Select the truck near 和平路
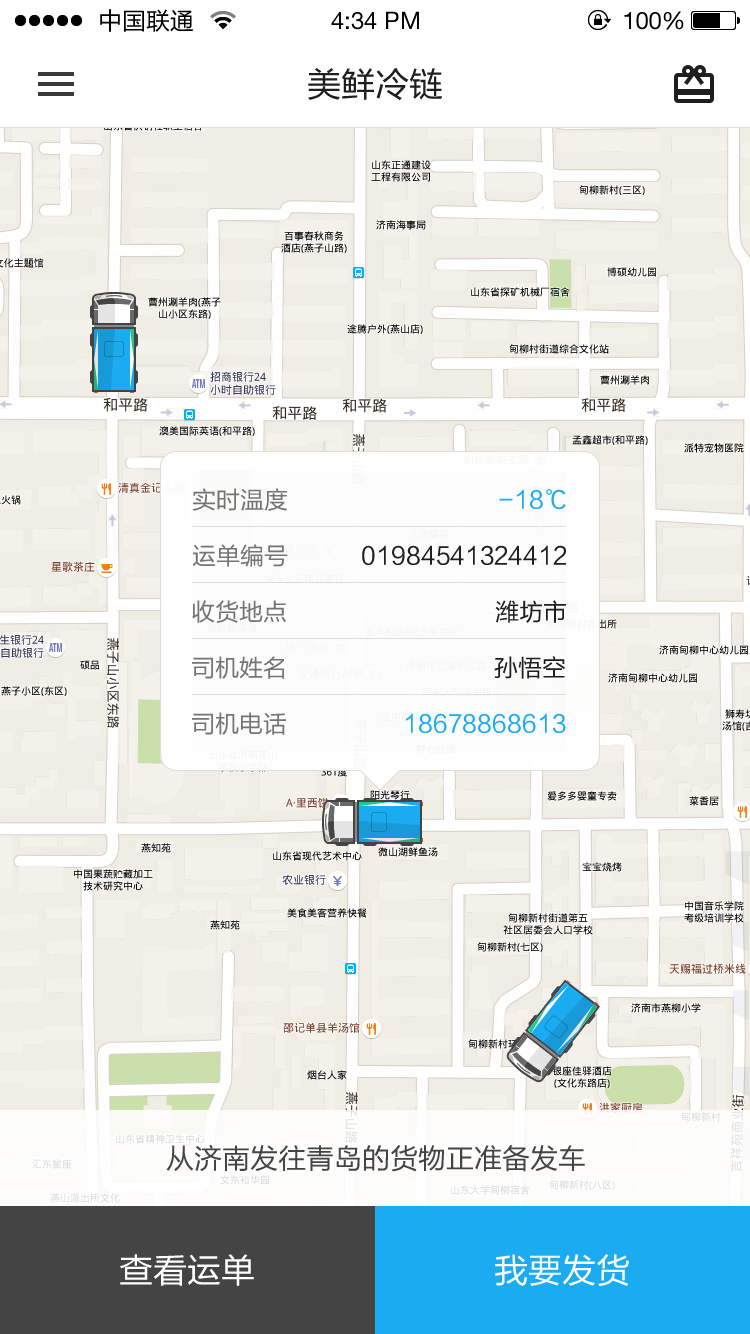This screenshot has height=1334, width=750. [x=114, y=342]
